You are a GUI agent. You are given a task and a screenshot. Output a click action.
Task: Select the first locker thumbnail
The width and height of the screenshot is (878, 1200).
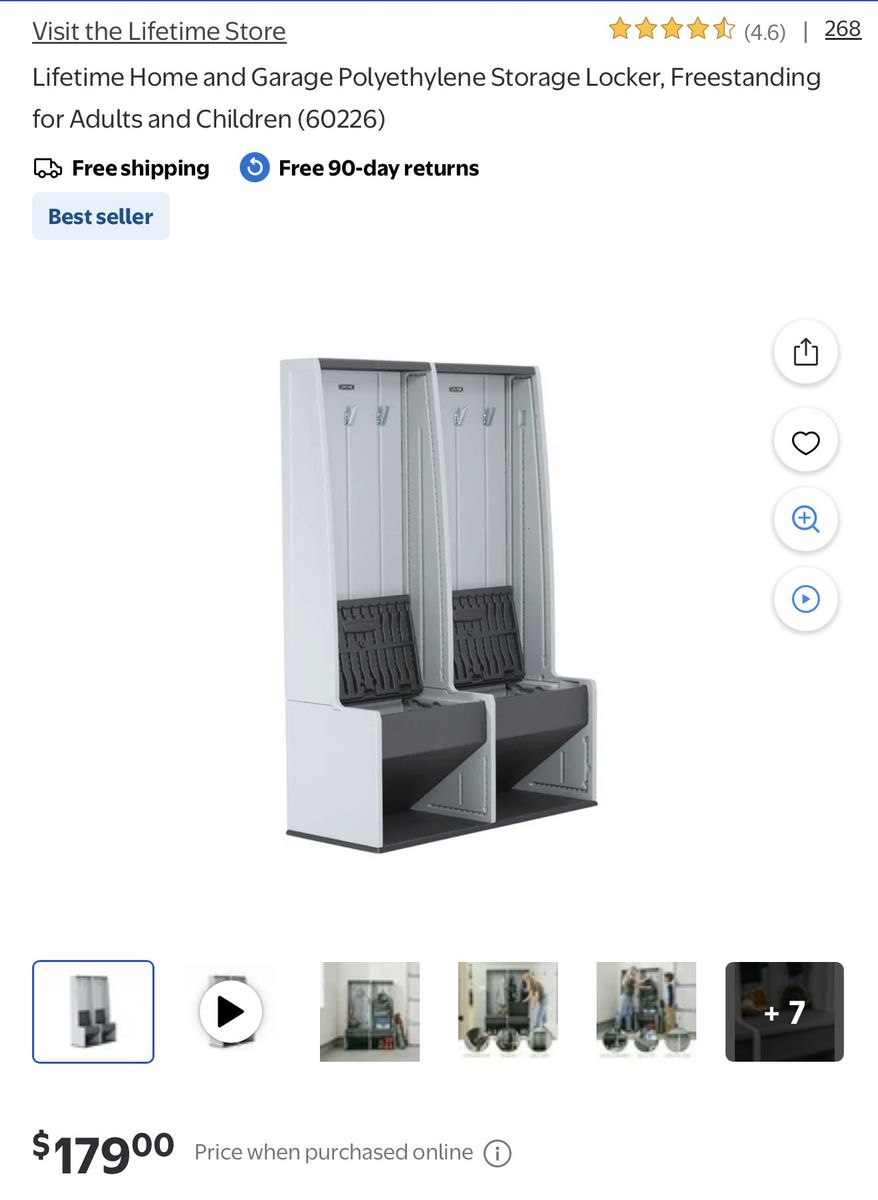click(93, 1011)
